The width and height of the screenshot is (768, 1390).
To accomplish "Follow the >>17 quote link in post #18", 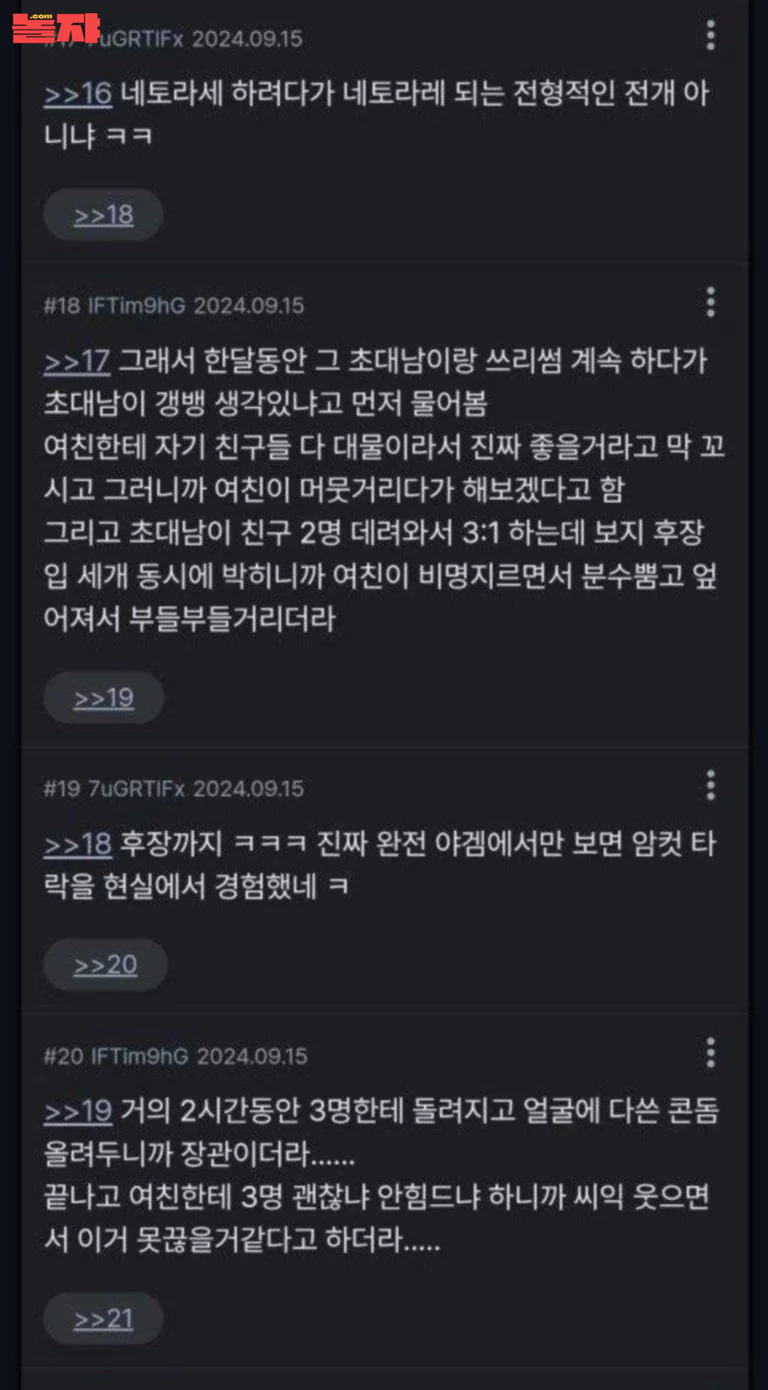I will tap(77, 361).
